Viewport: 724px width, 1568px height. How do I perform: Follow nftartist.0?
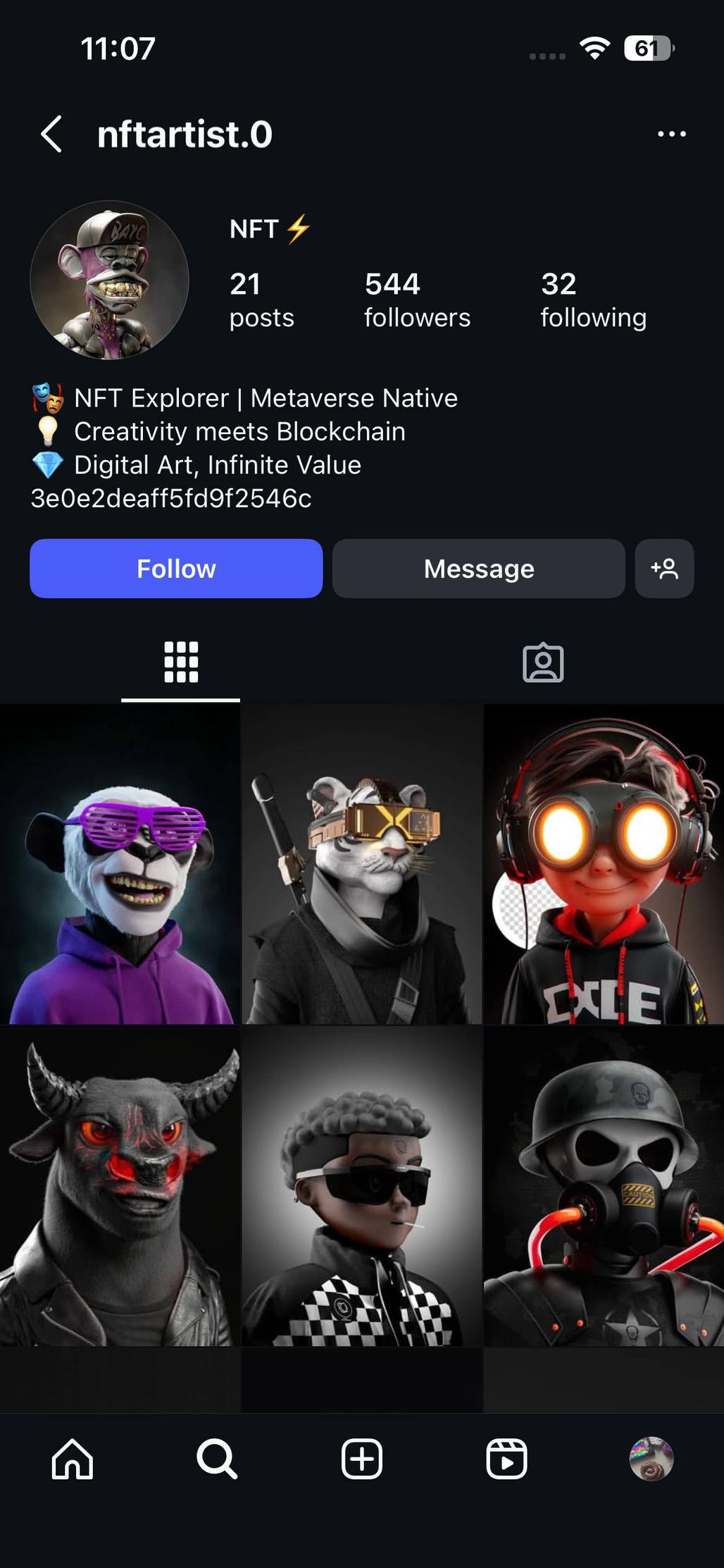pos(176,569)
